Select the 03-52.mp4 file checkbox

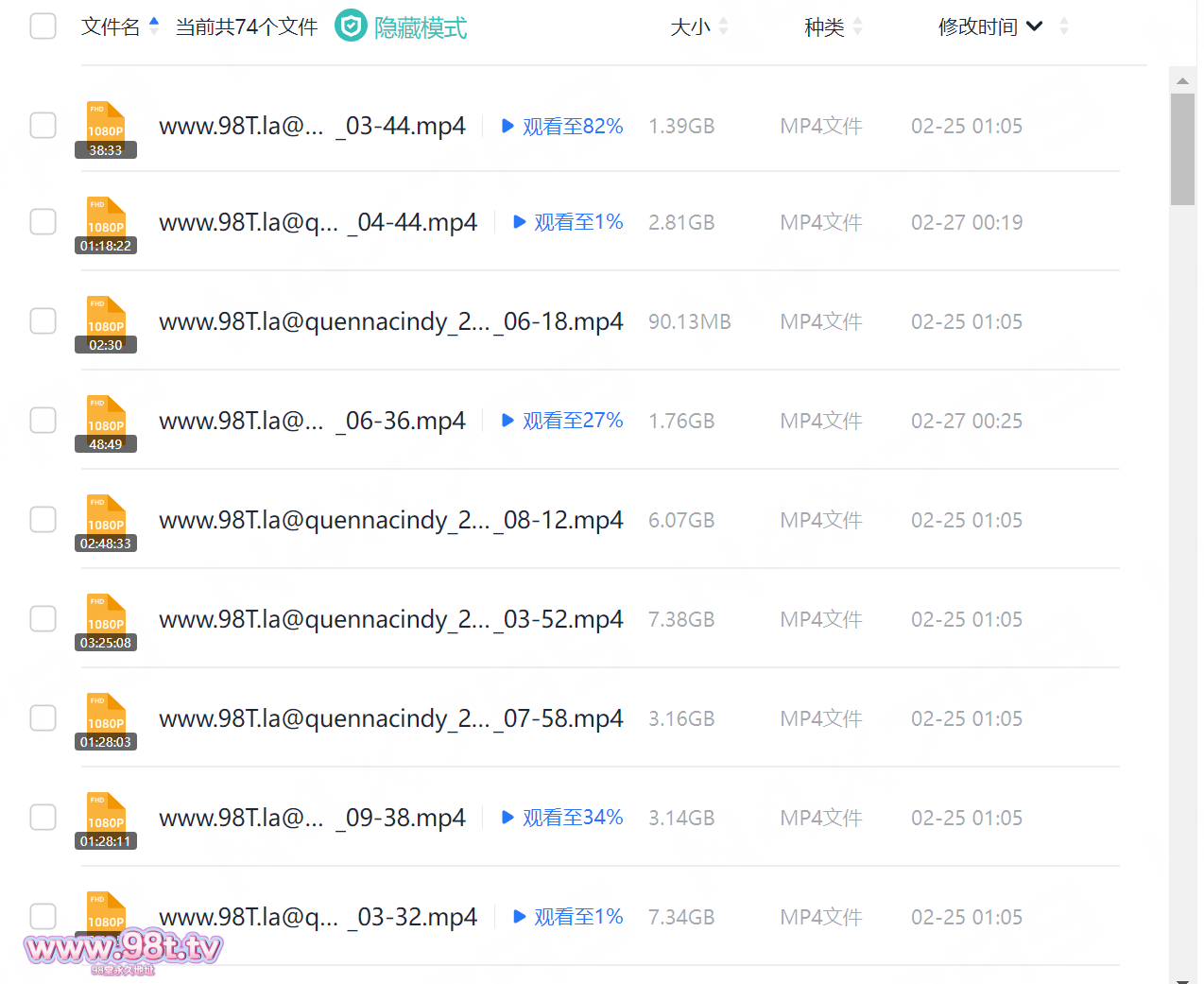(43, 619)
